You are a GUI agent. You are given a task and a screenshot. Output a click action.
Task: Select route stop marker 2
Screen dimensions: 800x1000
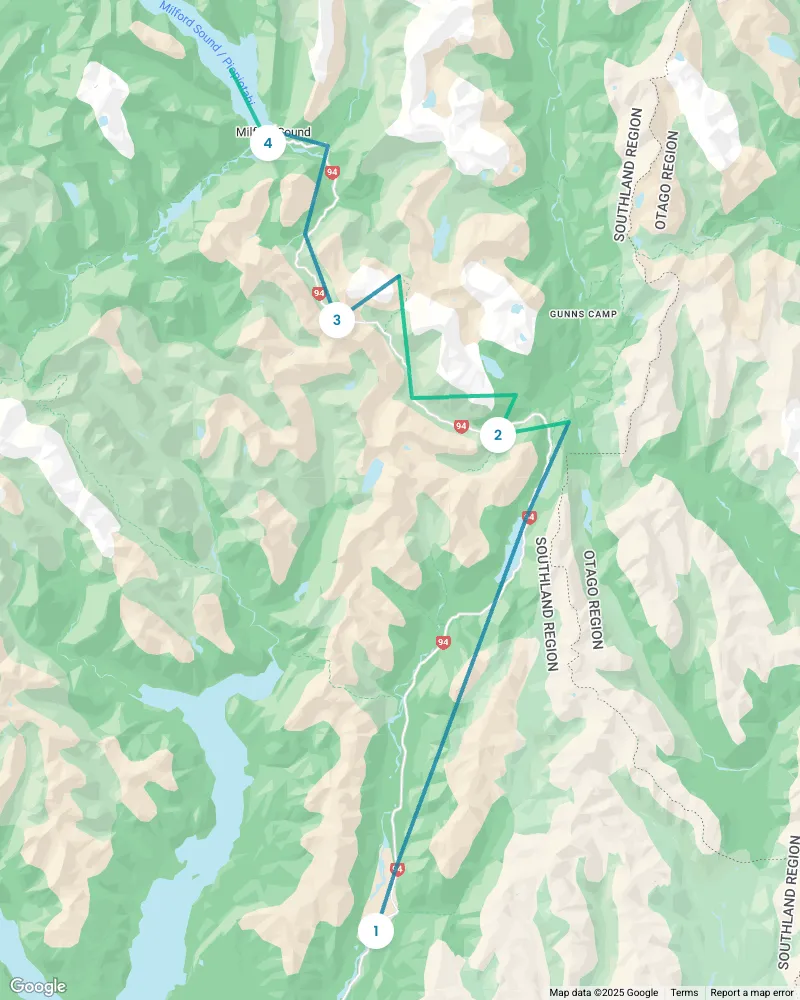point(498,435)
